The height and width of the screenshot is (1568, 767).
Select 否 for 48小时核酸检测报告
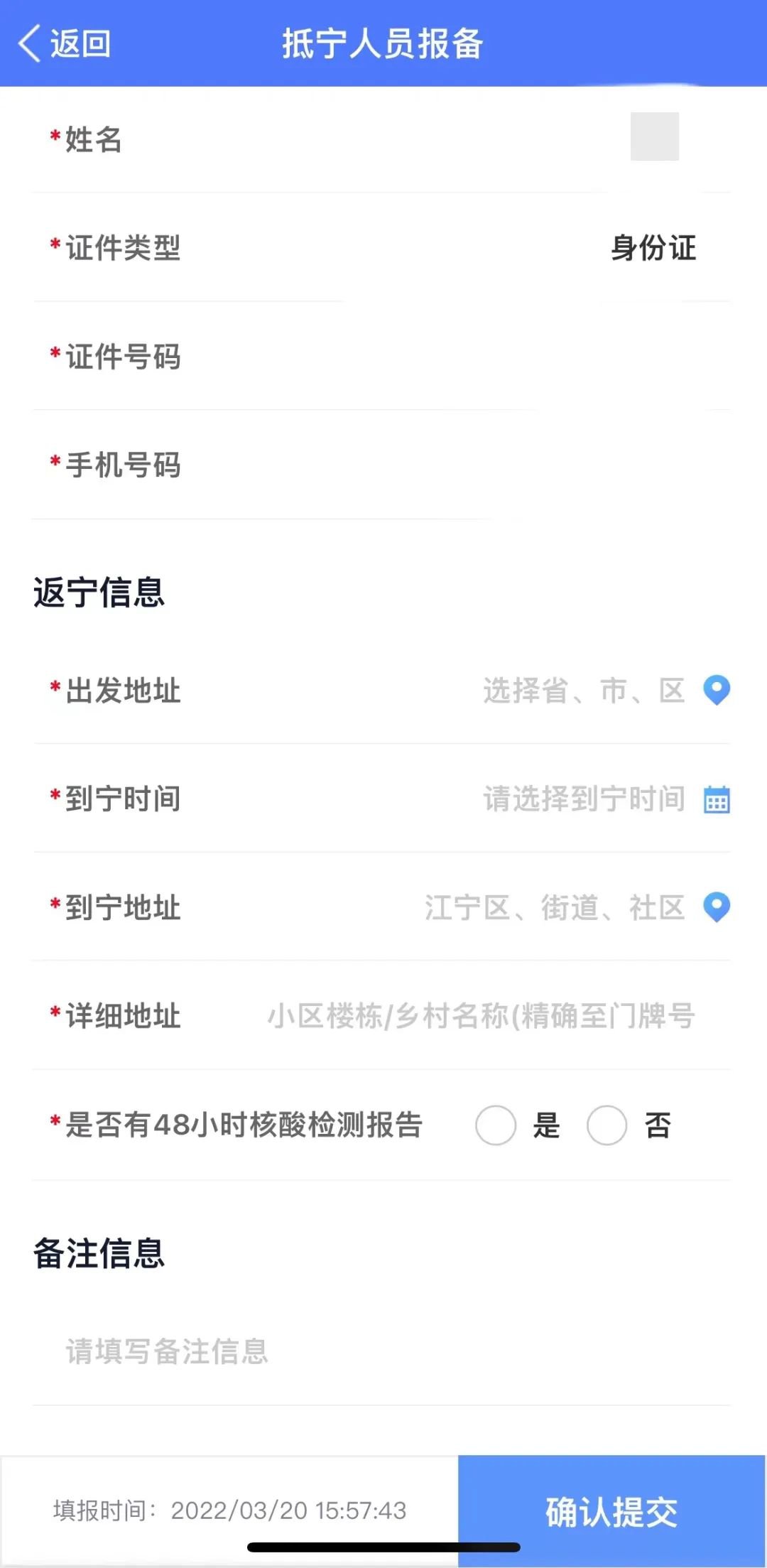(x=606, y=1125)
